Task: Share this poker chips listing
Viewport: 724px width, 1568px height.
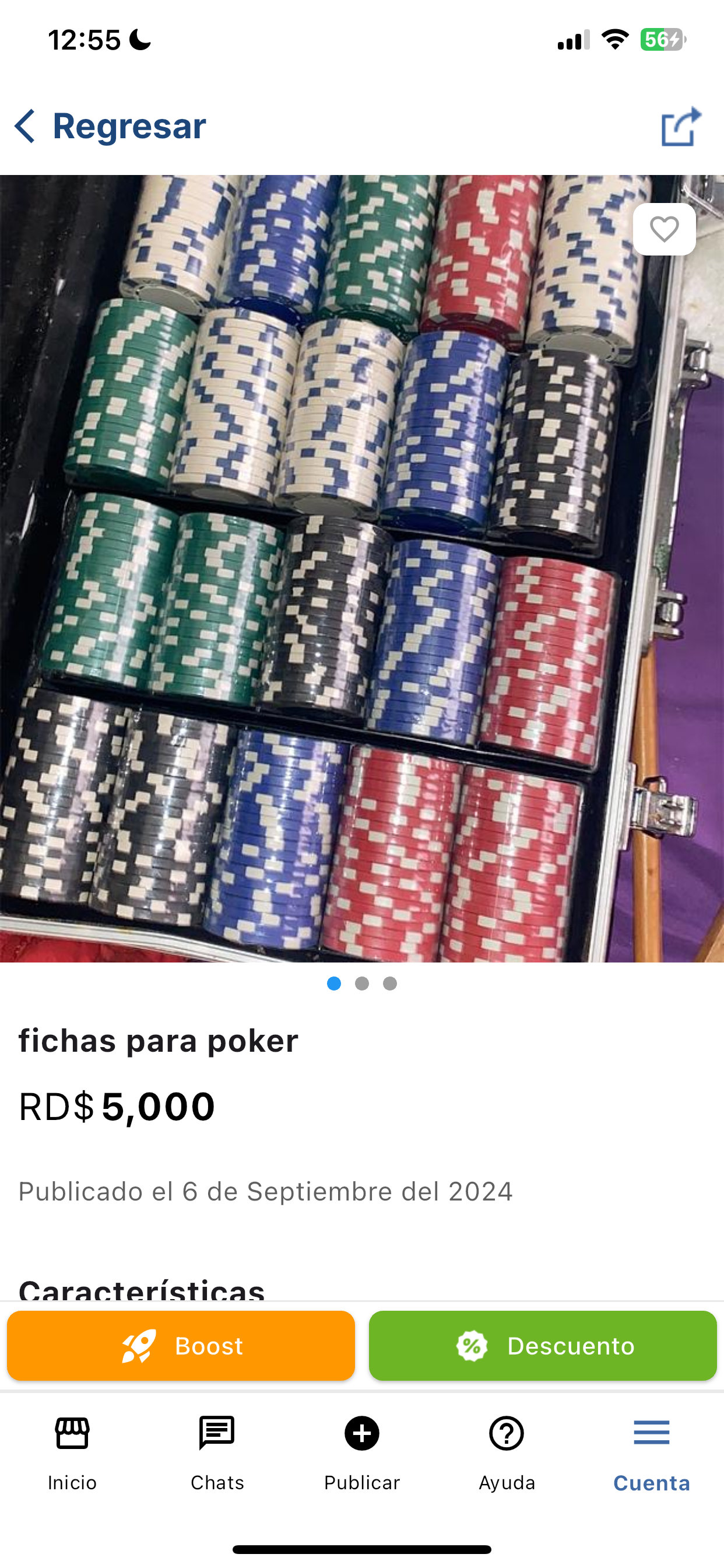Action: point(681,127)
